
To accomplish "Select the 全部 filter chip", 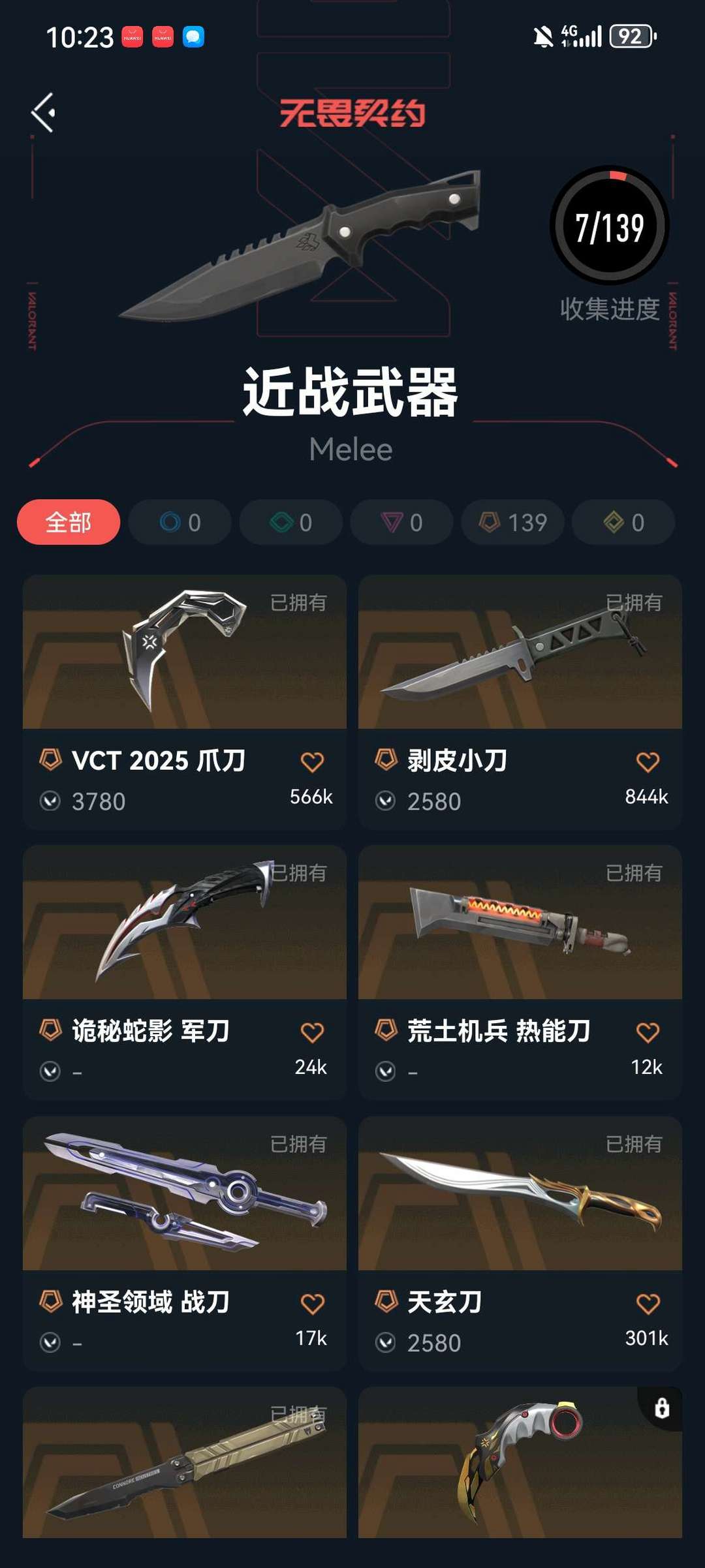I will [x=68, y=522].
